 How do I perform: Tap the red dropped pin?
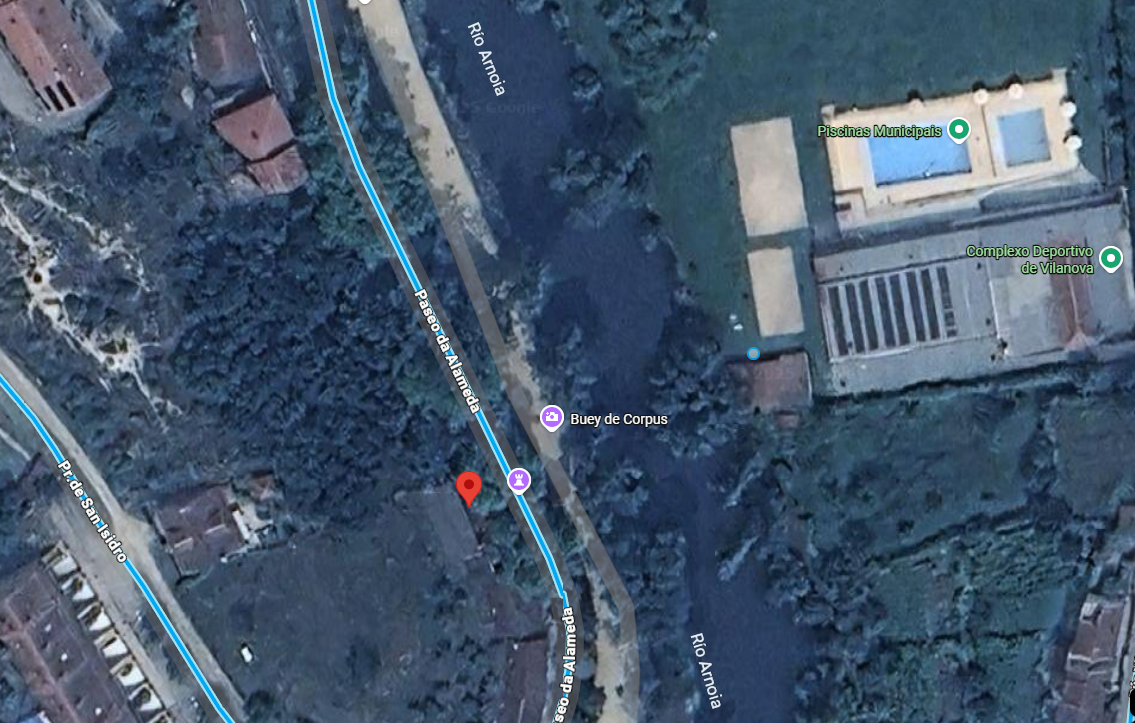click(468, 488)
